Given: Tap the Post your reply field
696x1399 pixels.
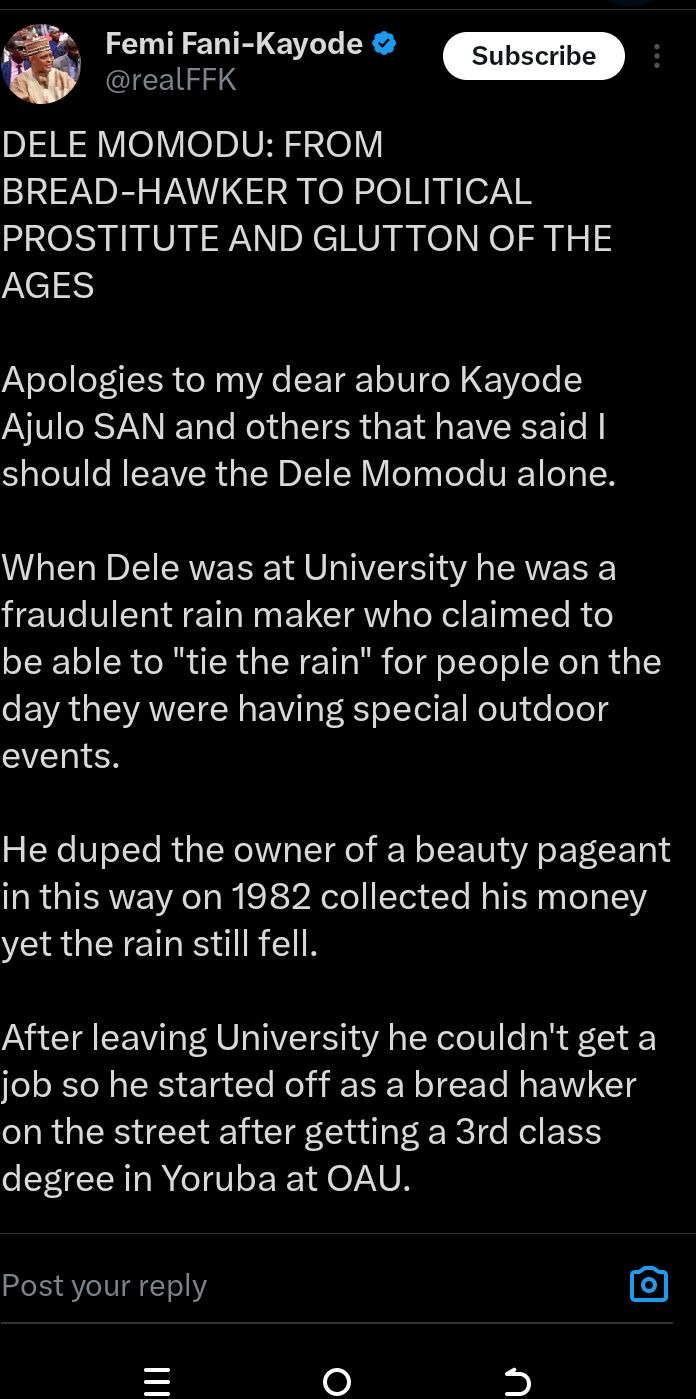Looking at the screenshot, I should (300, 1285).
